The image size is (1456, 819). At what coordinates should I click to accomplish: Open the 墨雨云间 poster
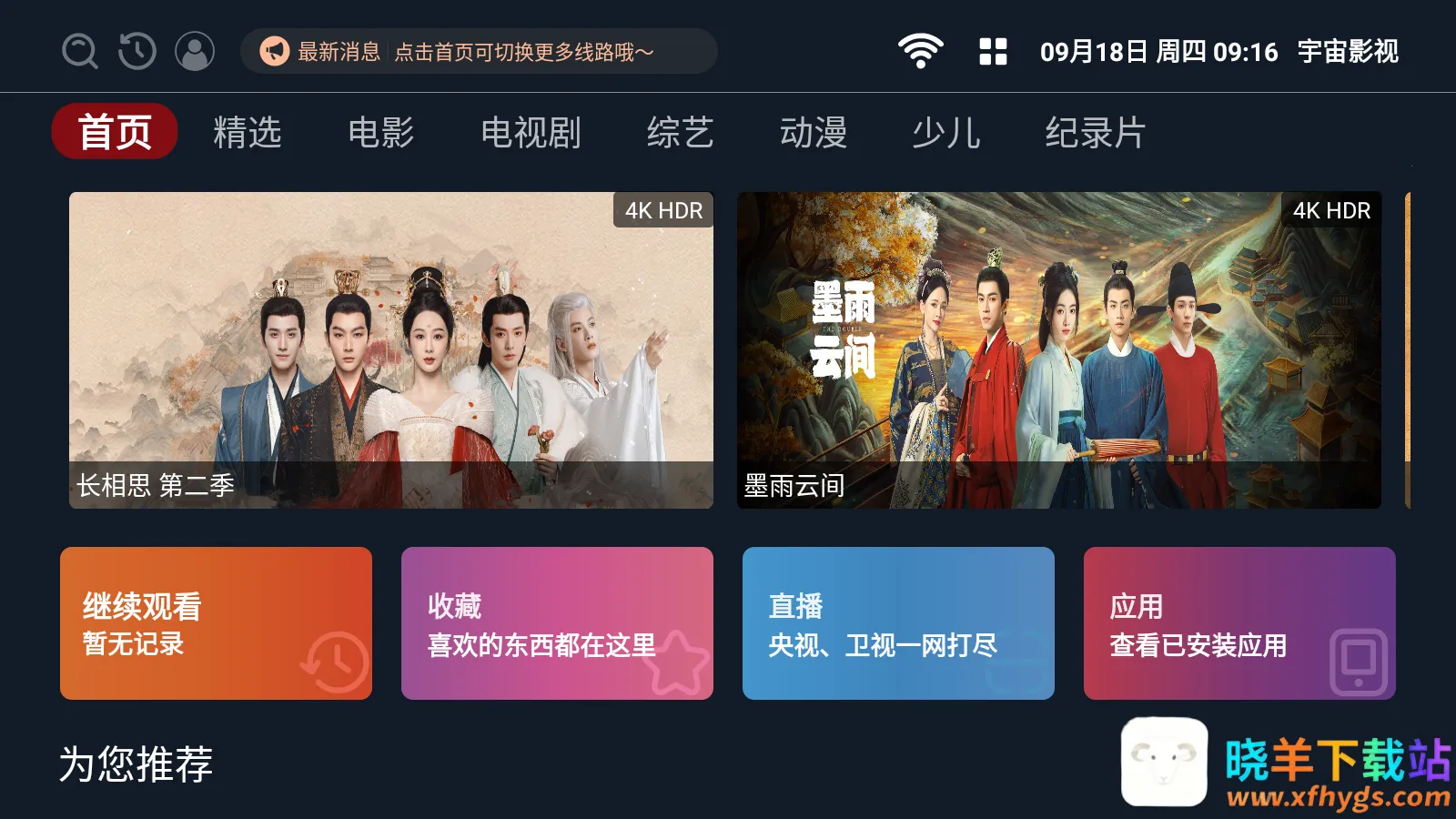coord(1059,349)
